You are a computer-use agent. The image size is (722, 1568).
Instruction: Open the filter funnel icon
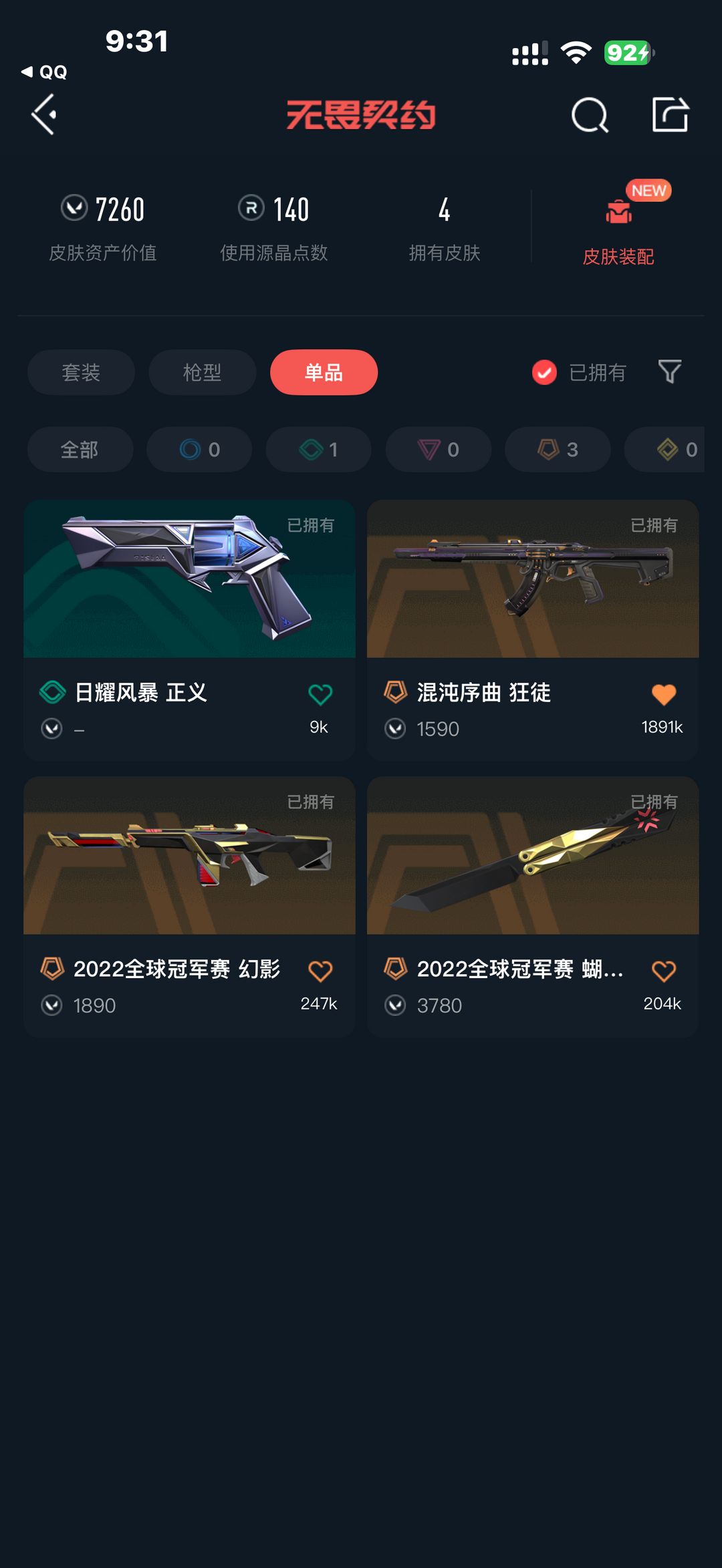point(669,371)
